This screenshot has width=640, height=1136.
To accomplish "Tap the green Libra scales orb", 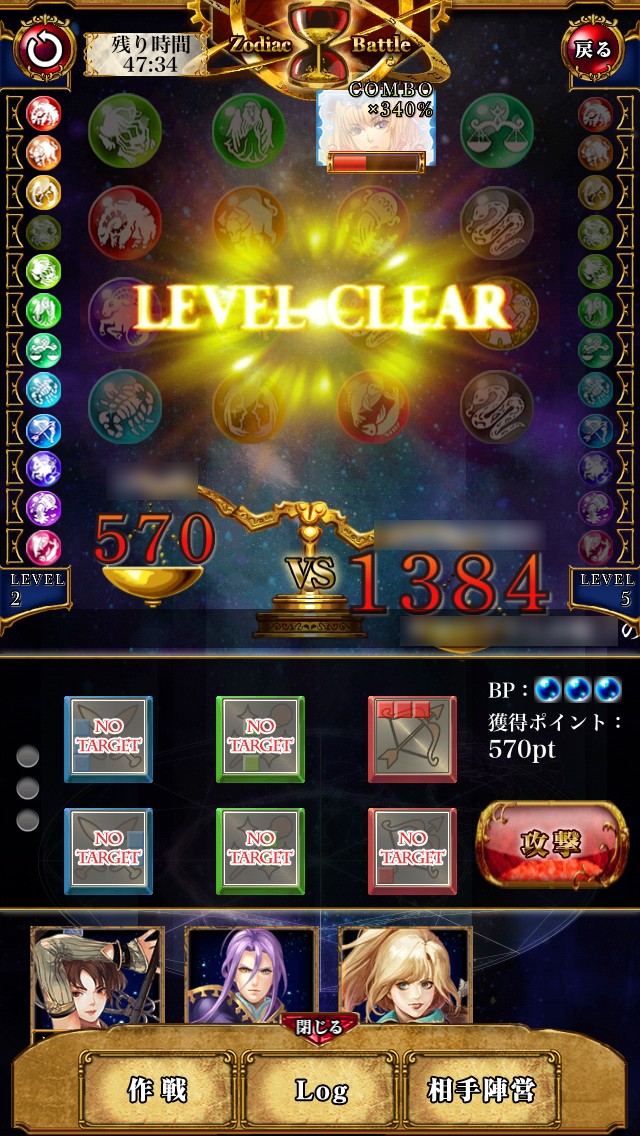I will pos(496,131).
